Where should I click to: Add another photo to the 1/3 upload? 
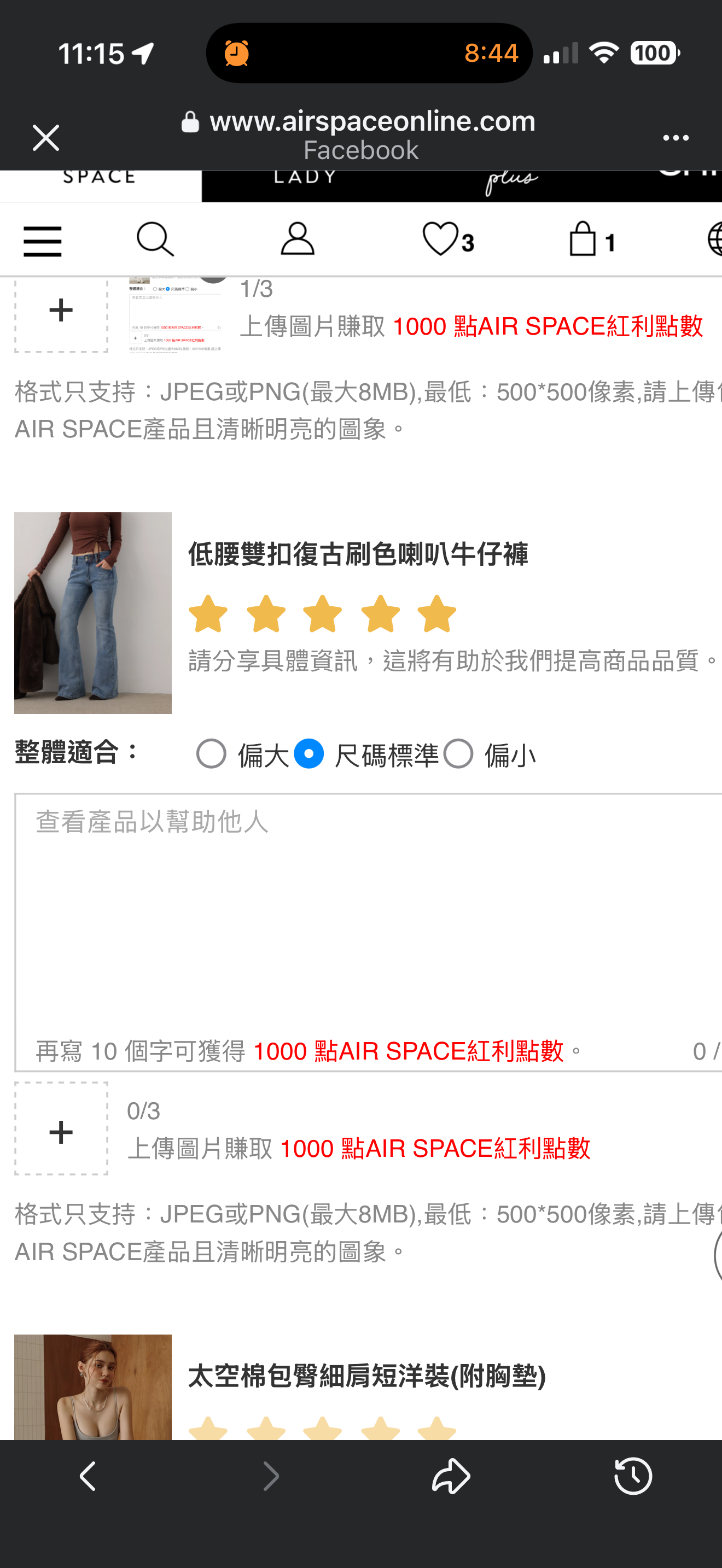(x=61, y=312)
